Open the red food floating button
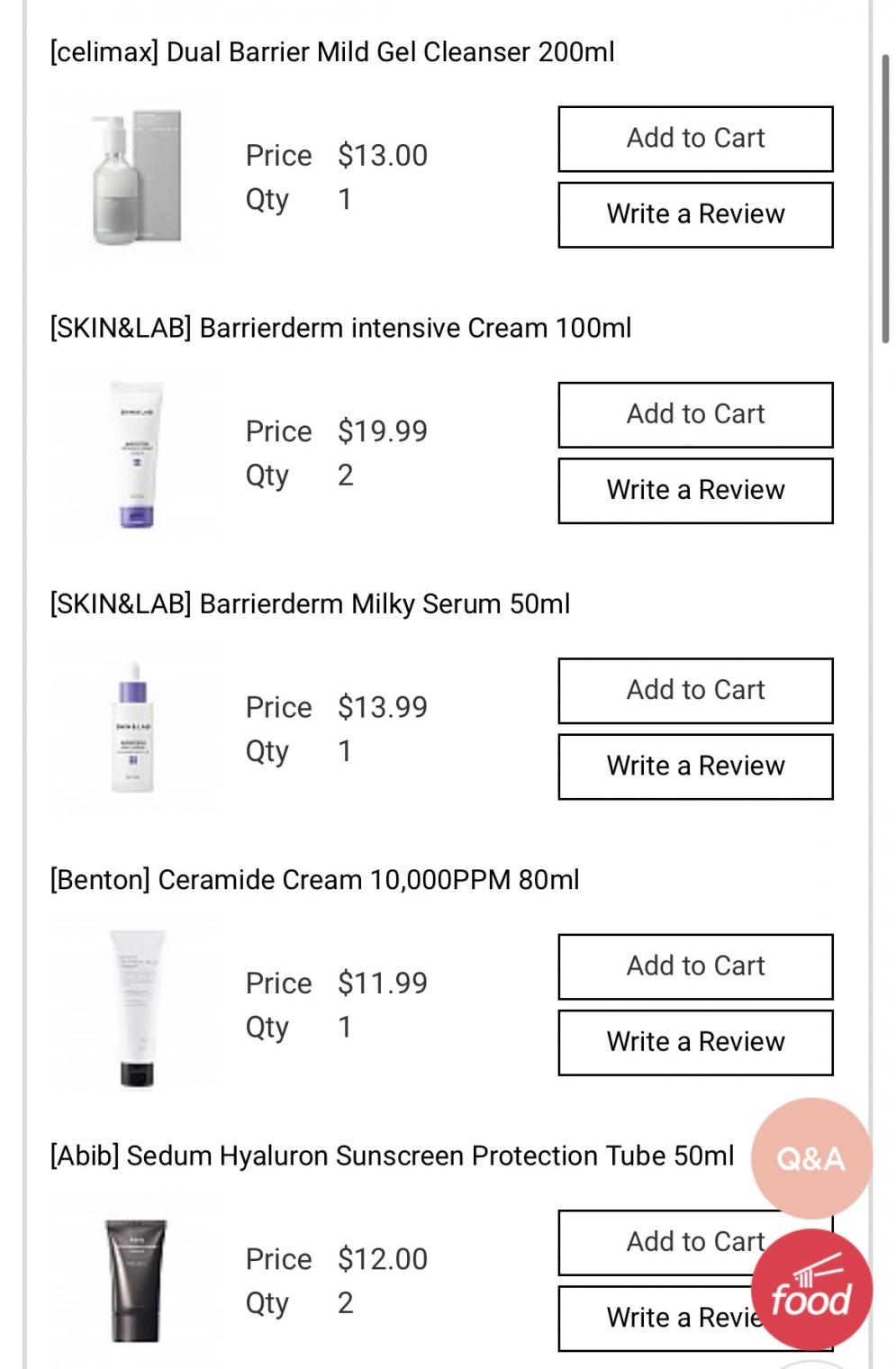The height and width of the screenshot is (1369, 896). (x=811, y=1289)
